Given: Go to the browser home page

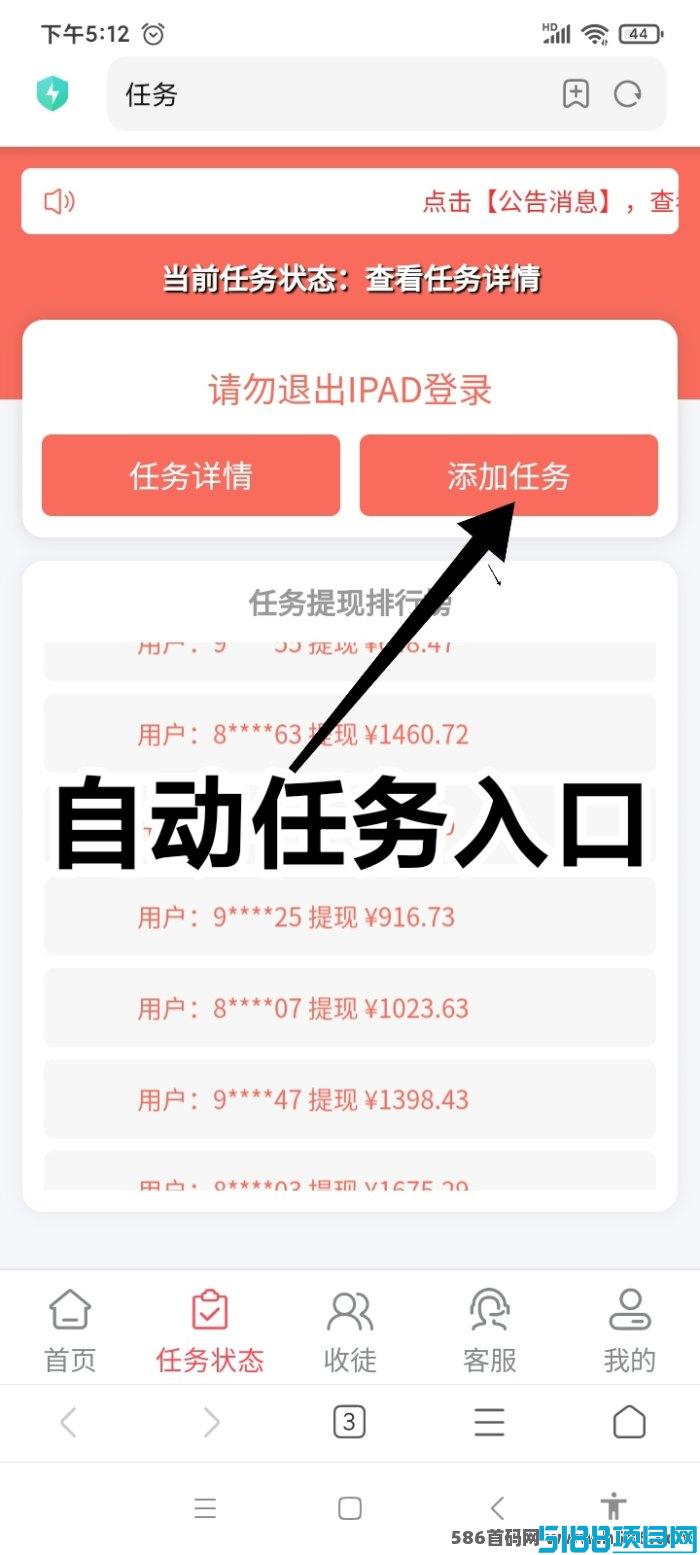Looking at the screenshot, I should coord(629,1421).
